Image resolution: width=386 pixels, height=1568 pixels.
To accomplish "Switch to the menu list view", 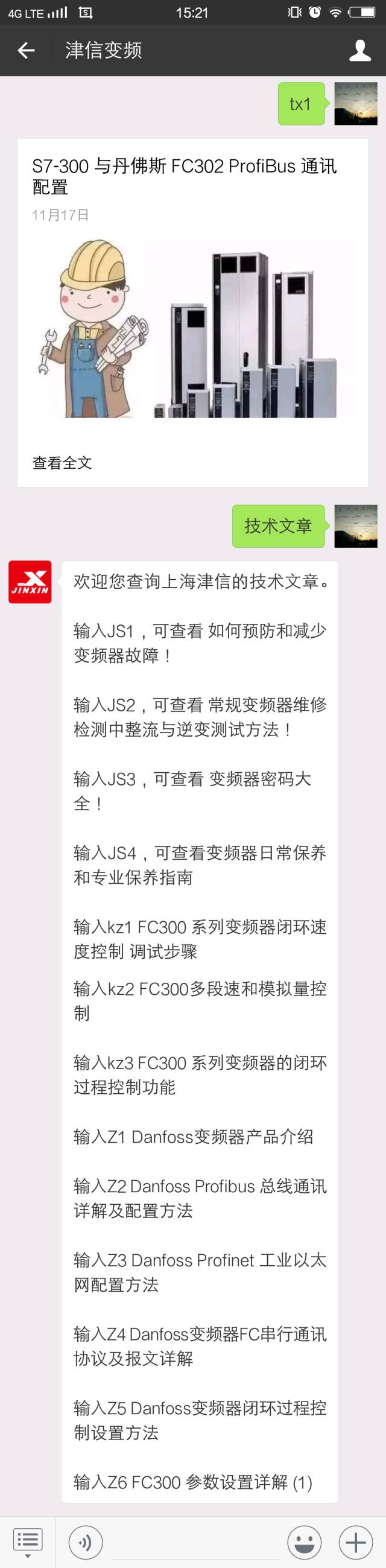I will [27, 1541].
